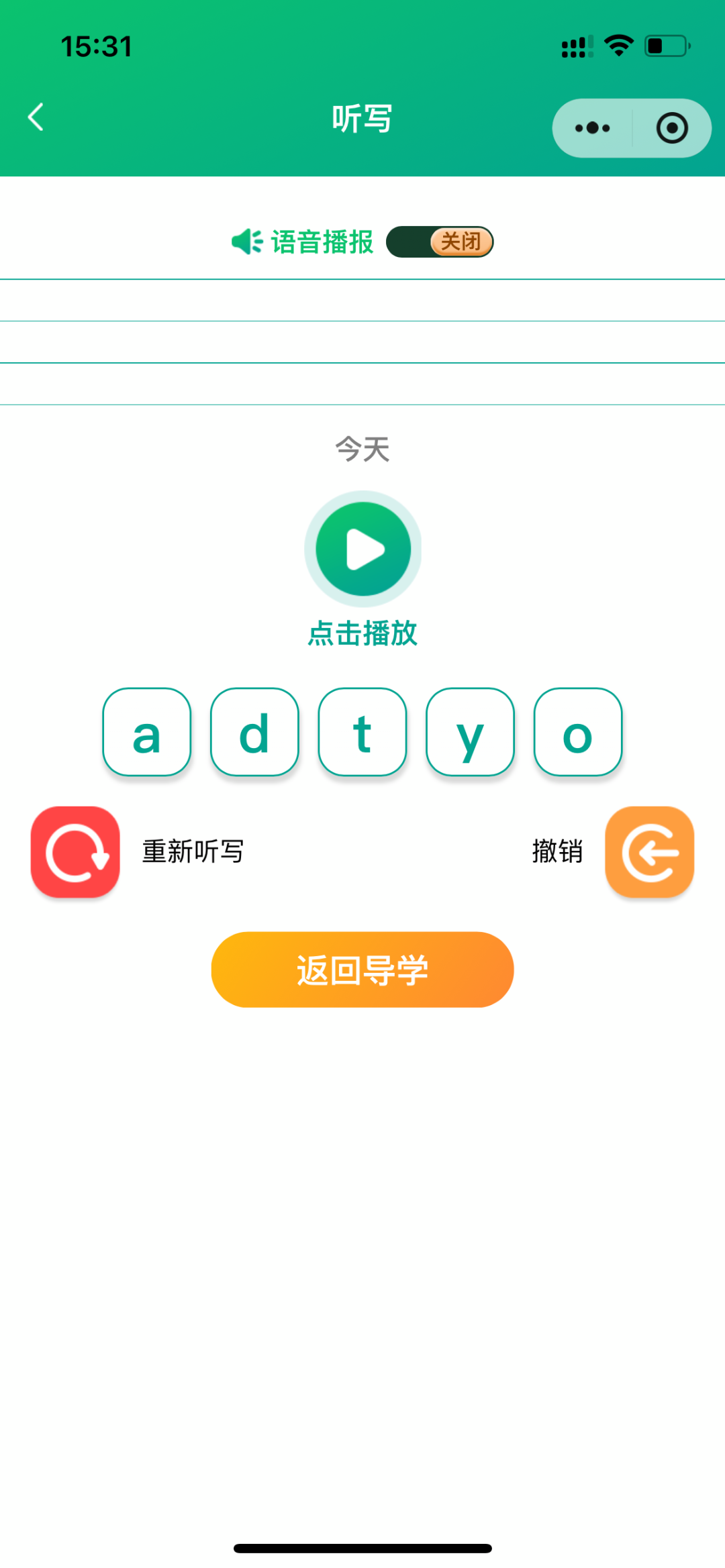Select the letter tile y
Image resolution: width=725 pixels, height=1568 pixels.
[470, 732]
